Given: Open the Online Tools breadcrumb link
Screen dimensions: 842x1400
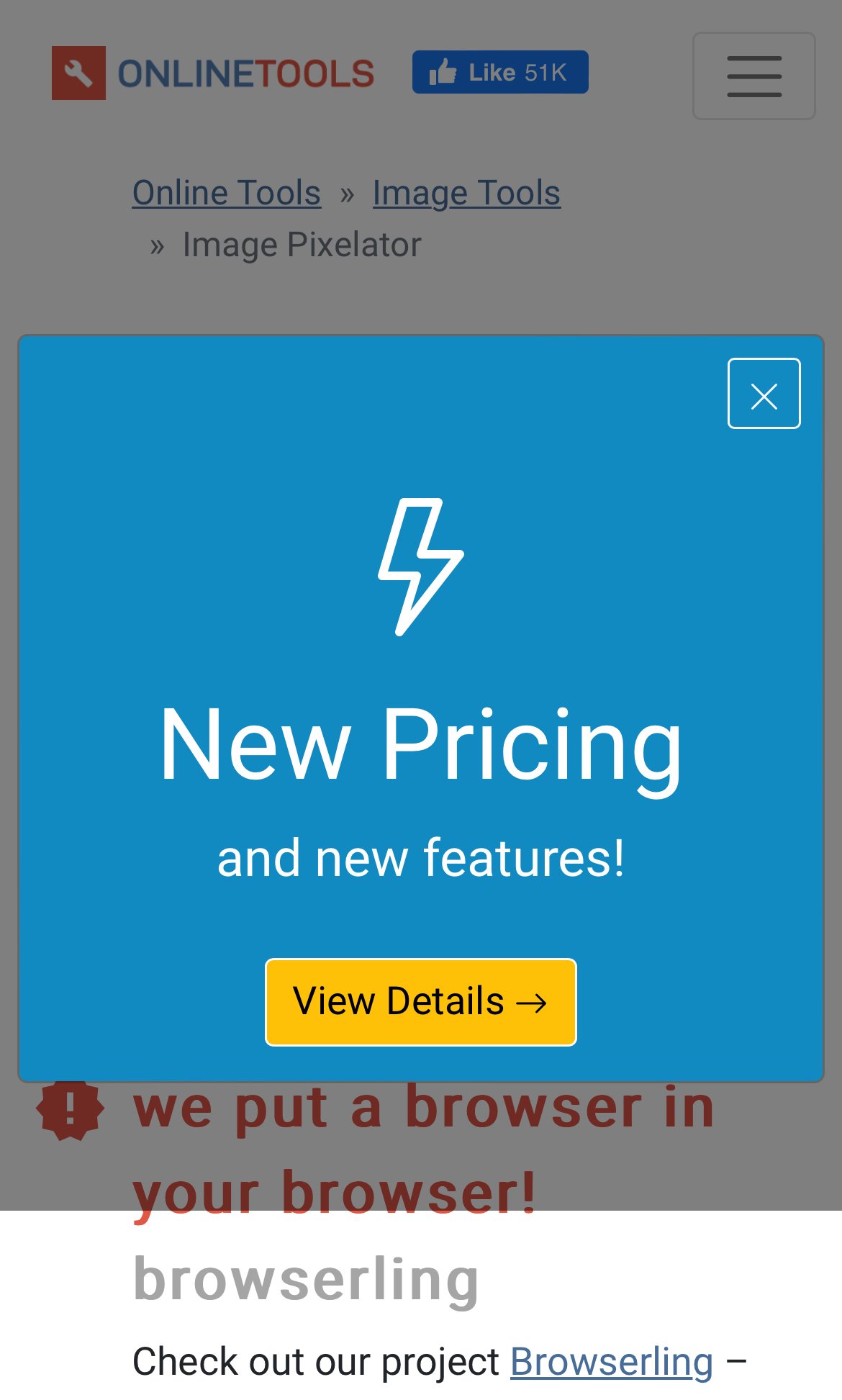Looking at the screenshot, I should click(226, 193).
